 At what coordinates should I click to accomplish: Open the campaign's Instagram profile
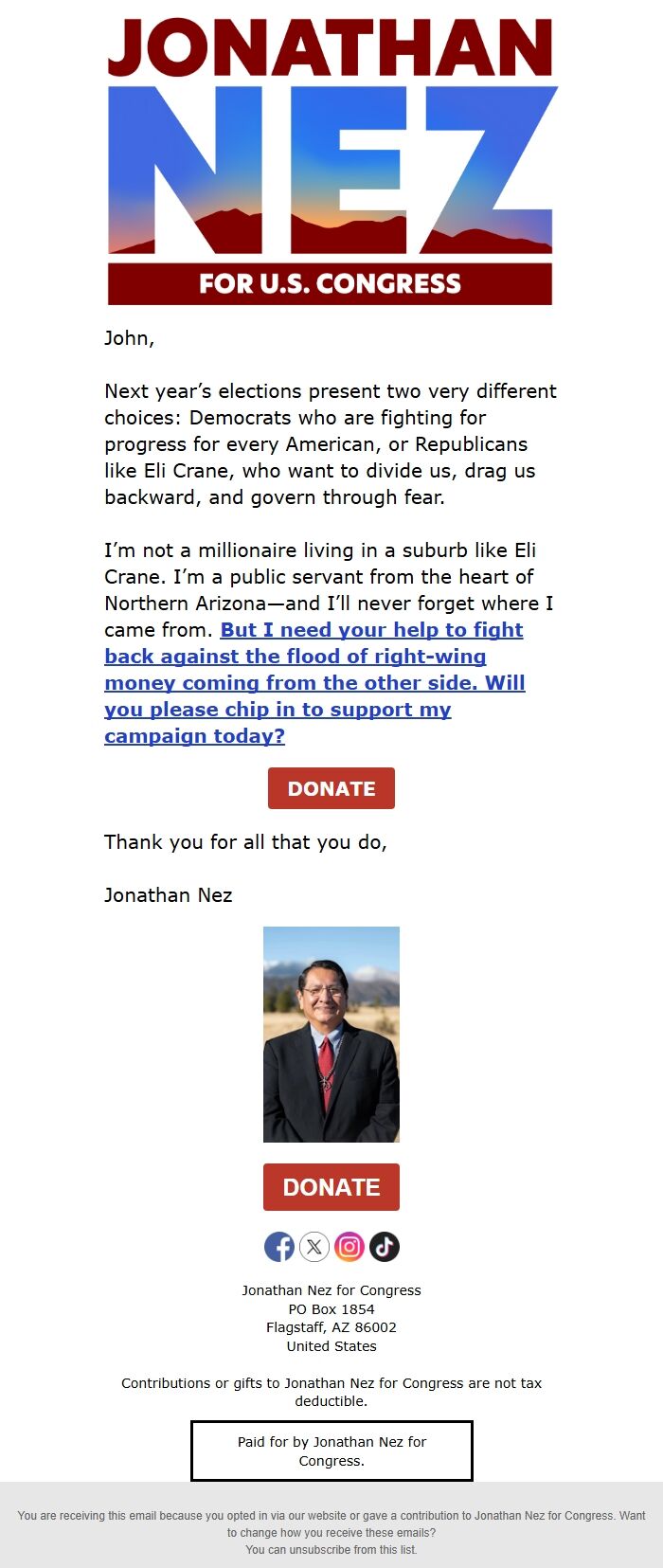[349, 1247]
